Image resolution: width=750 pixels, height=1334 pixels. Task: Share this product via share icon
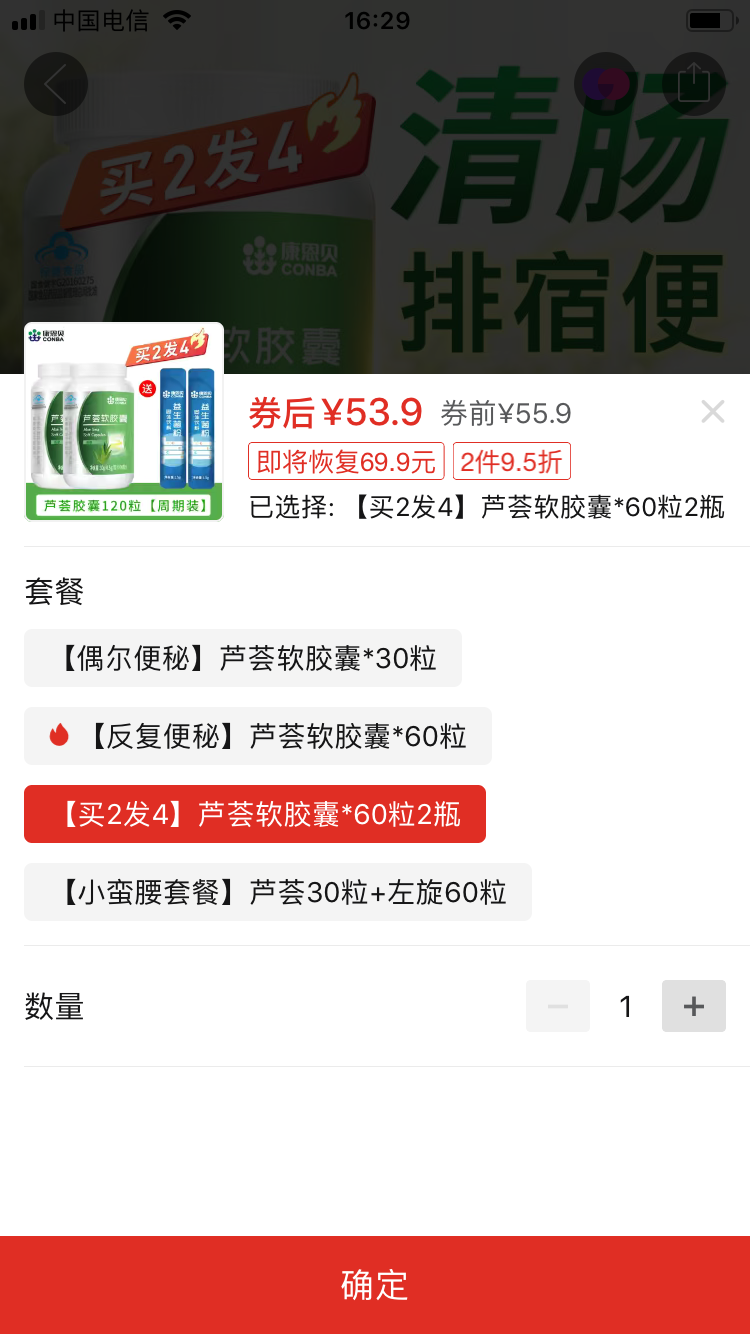[x=693, y=84]
